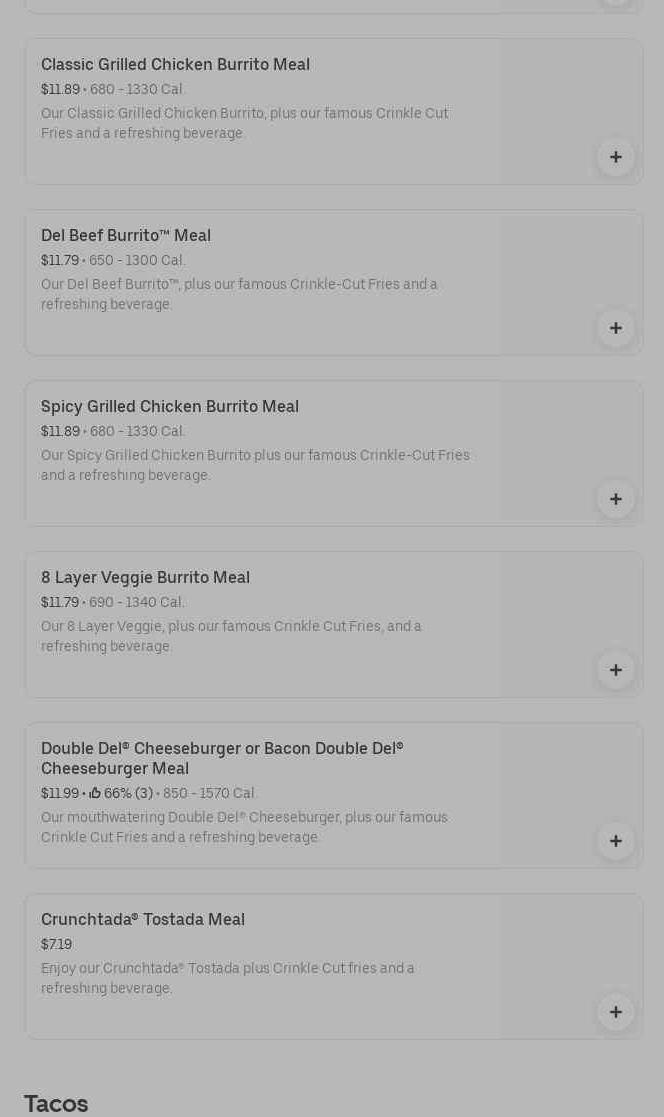Select the Crunchtada Tostada Meal card
The image size is (664, 1117).
pos(143,920)
